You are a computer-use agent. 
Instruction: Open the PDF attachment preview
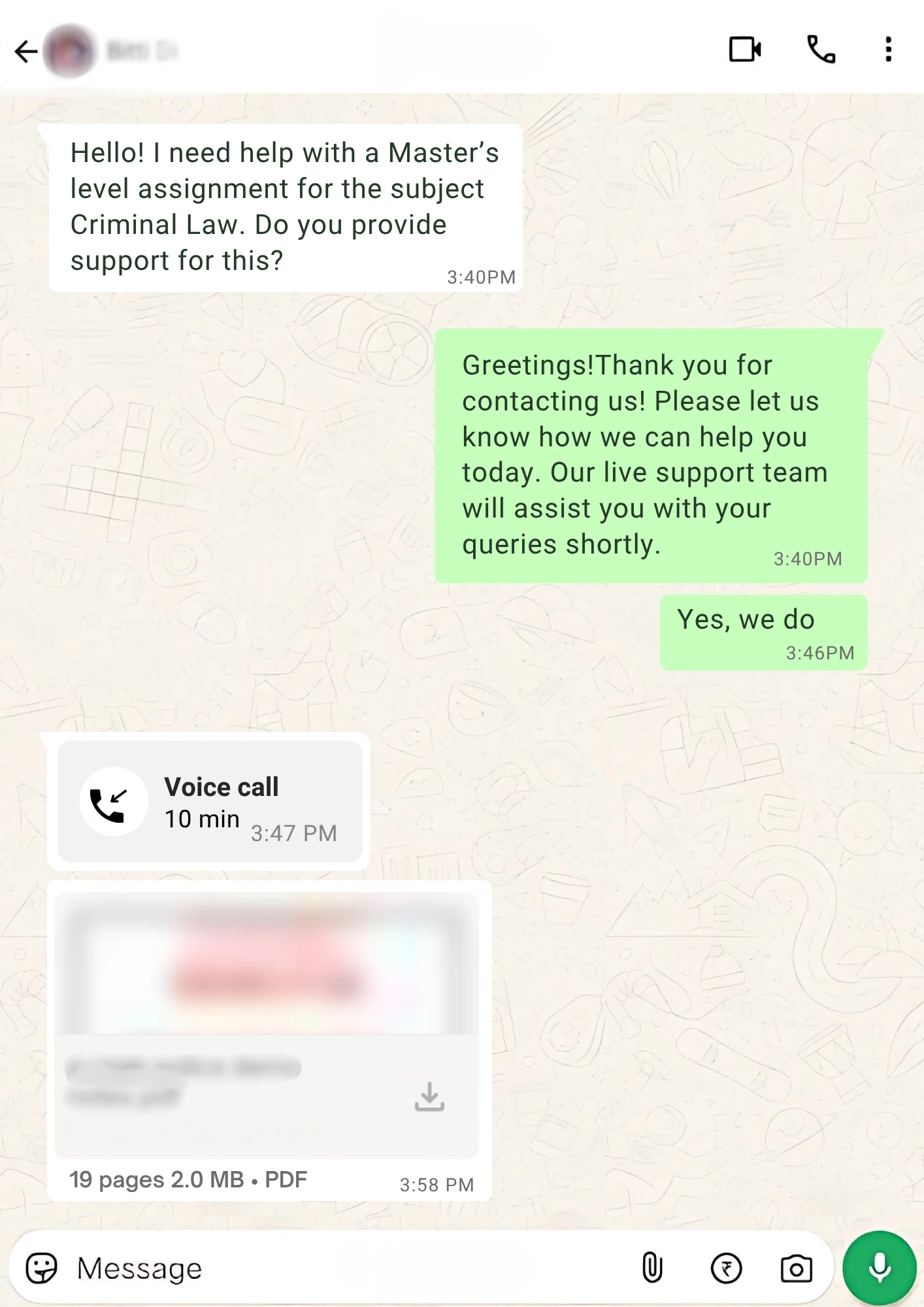[266, 964]
